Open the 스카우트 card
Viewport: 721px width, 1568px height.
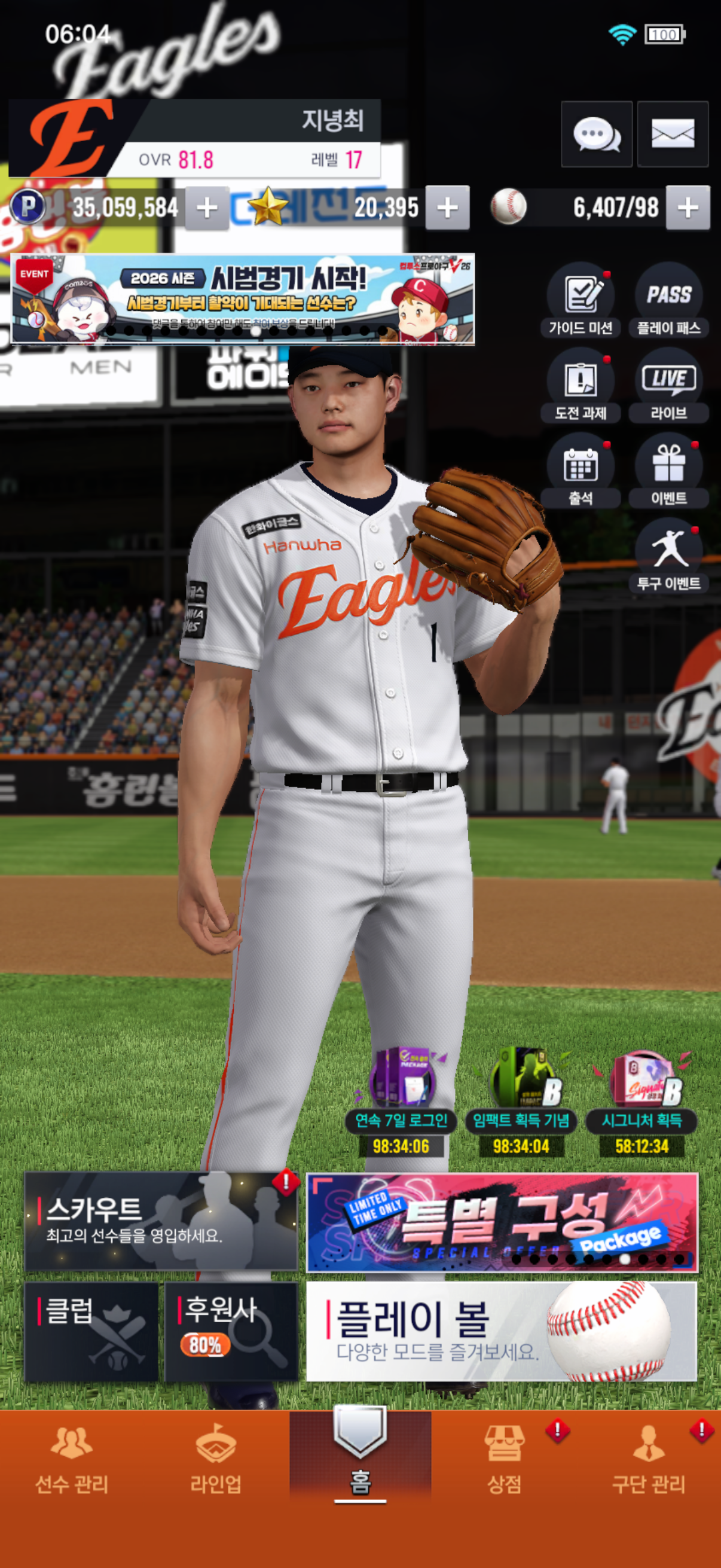161,1222
